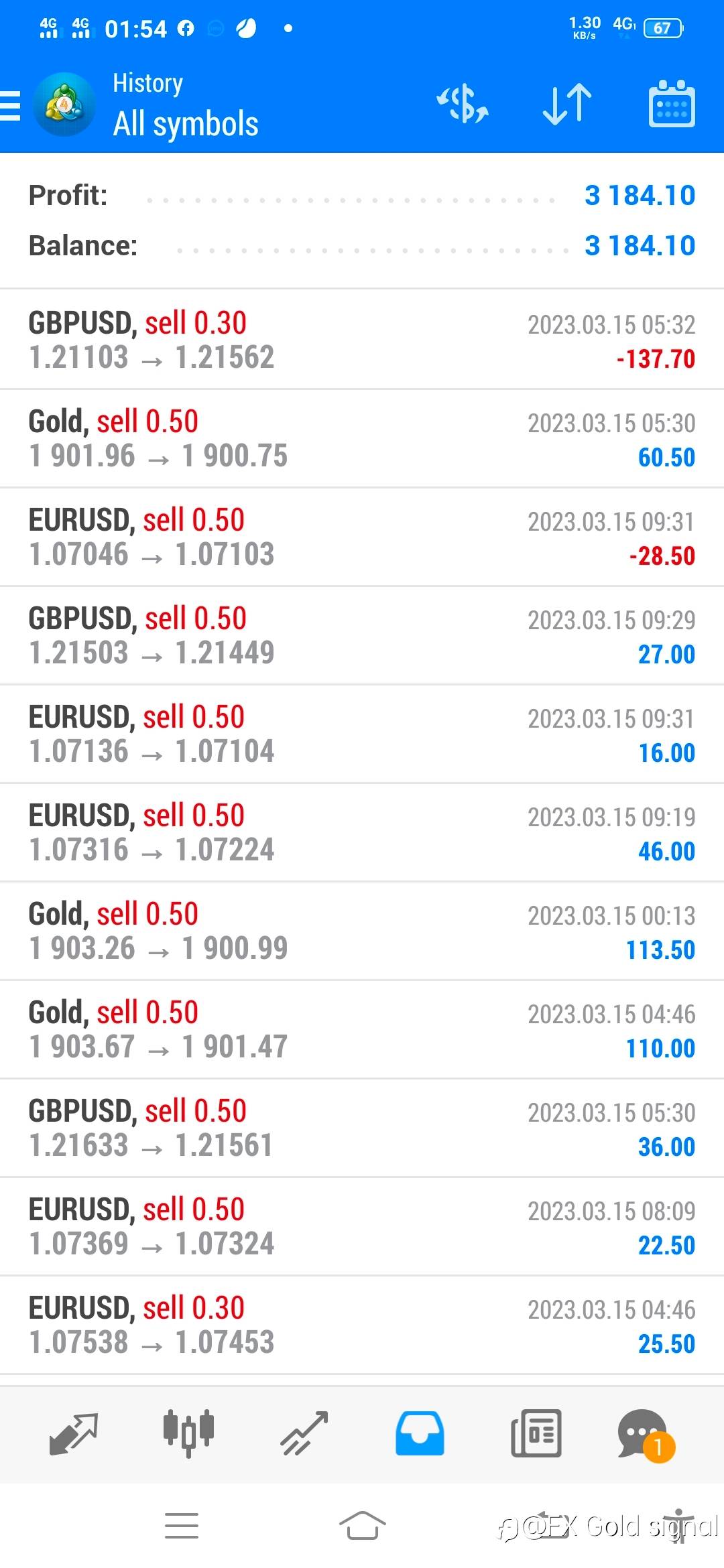Open the symbol filter dollar icon

coord(463,104)
